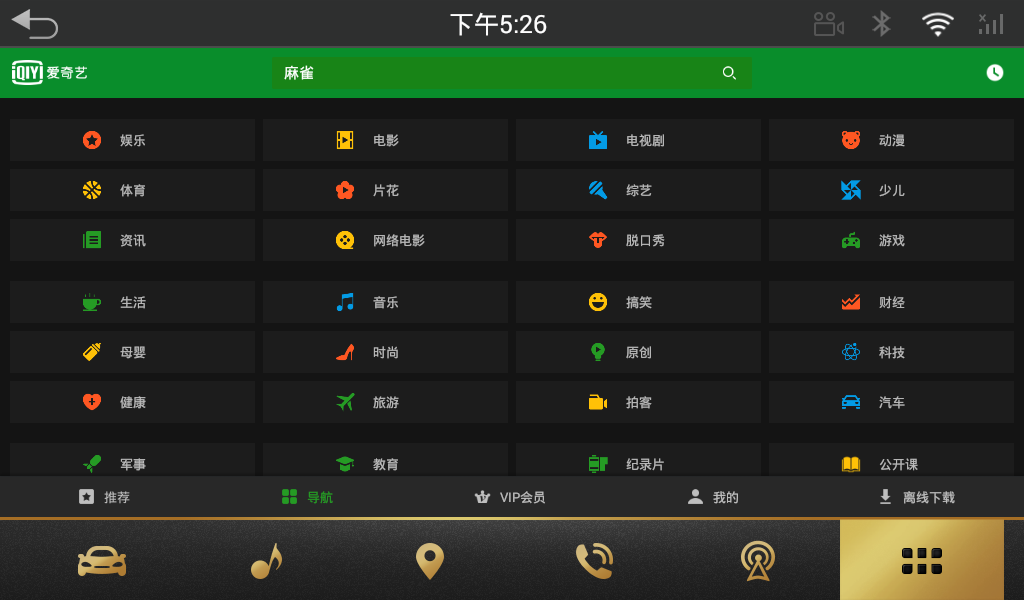Screen dimensions: 1024x600
Task: Select the 电视剧 category
Action: point(638,140)
